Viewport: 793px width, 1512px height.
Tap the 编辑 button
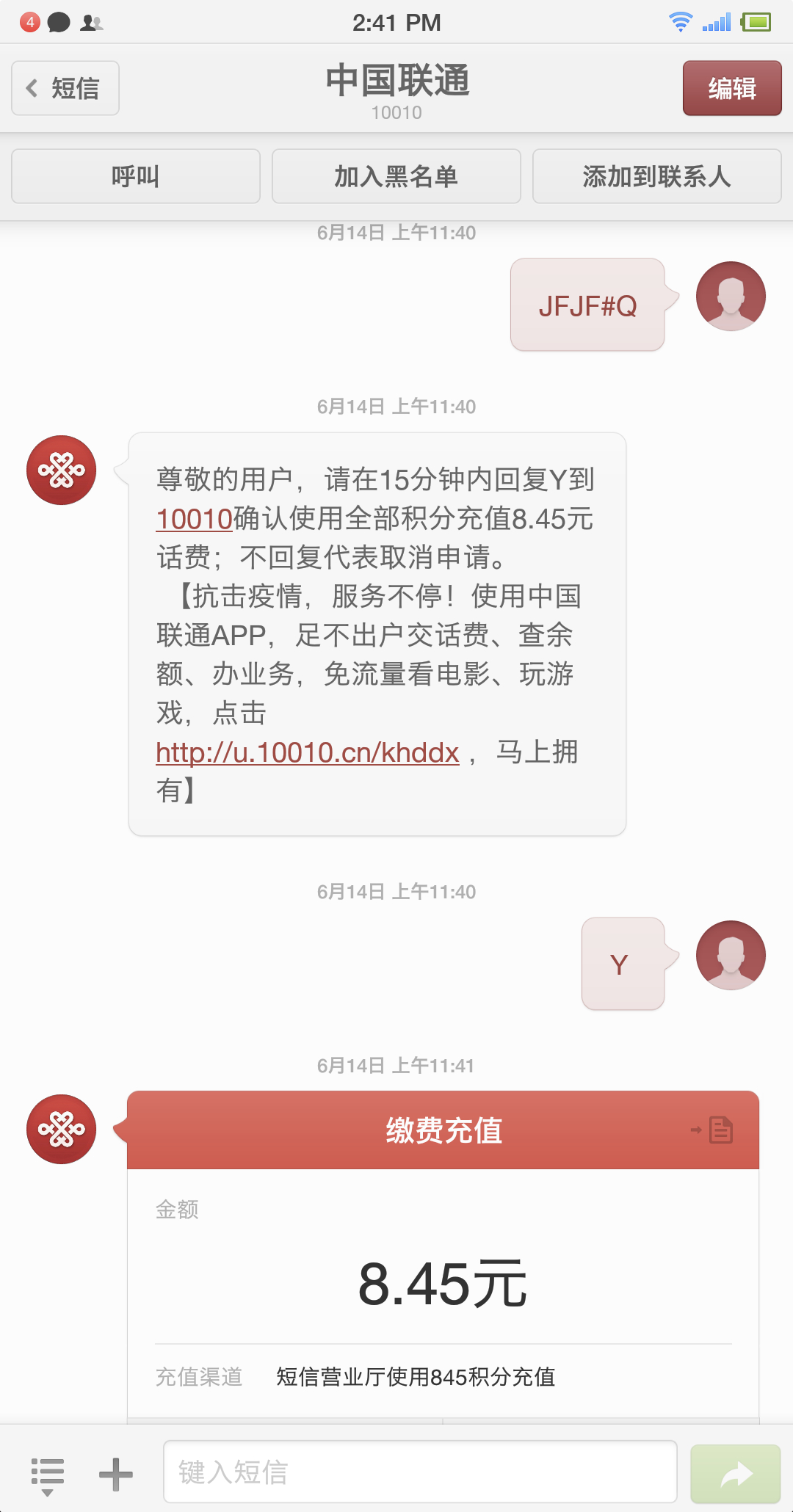(x=732, y=88)
